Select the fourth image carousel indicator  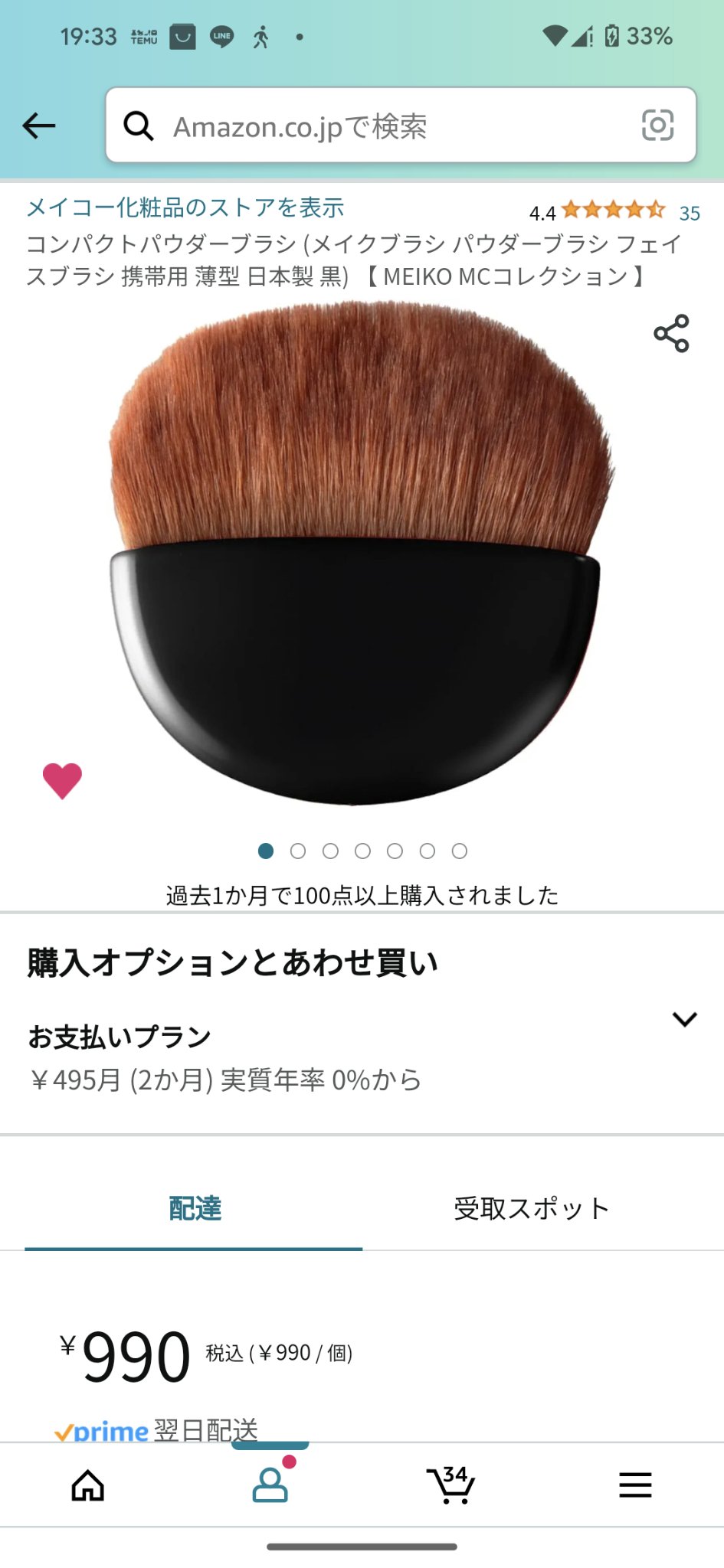point(362,851)
